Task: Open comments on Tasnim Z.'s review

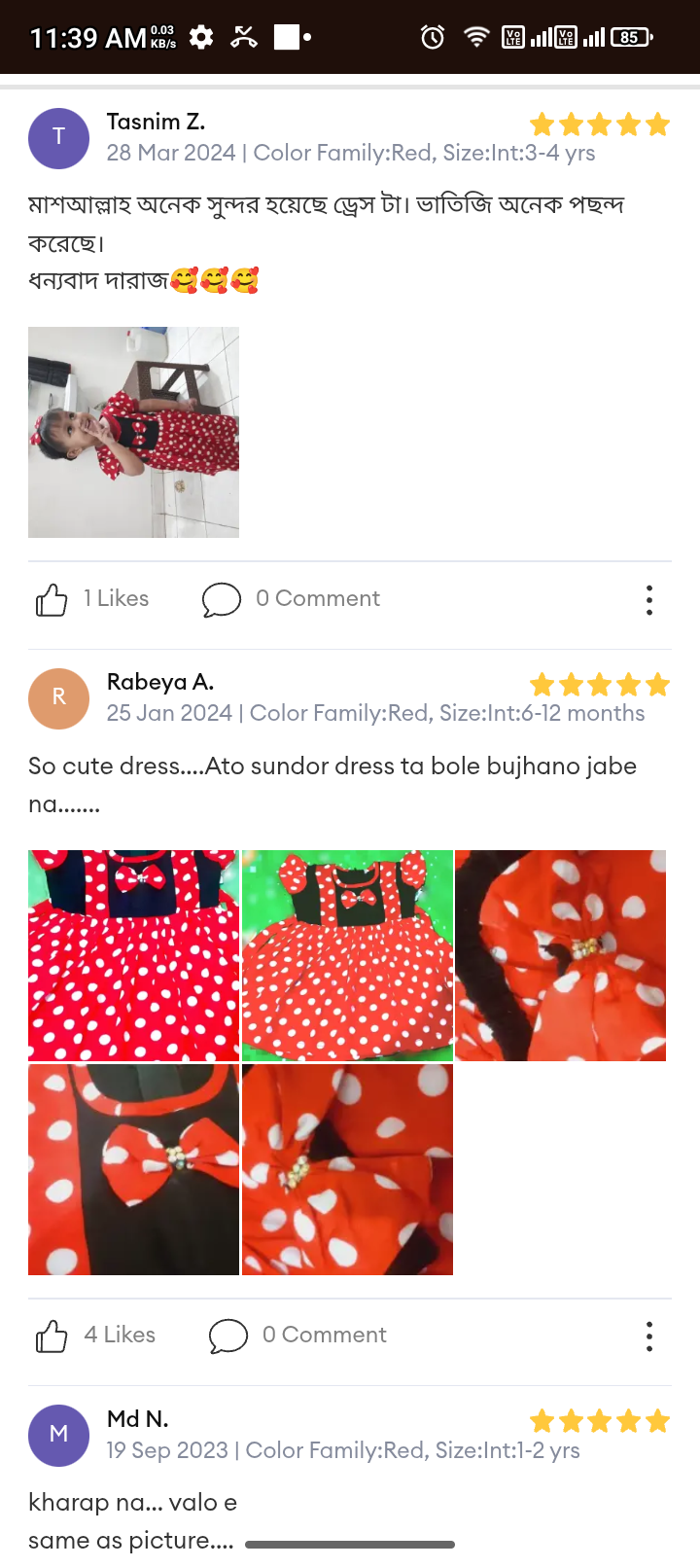Action: tap(222, 599)
